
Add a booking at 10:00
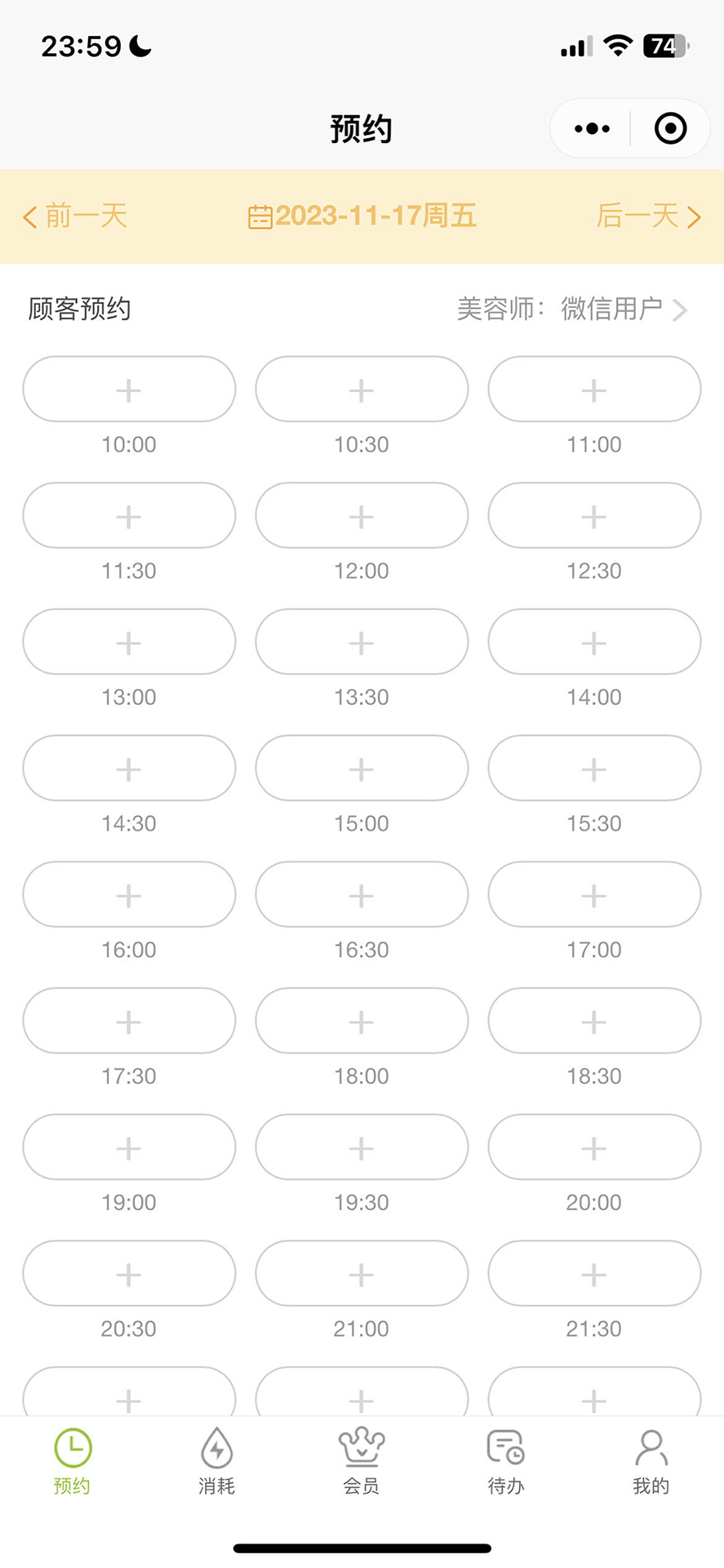[x=129, y=390]
